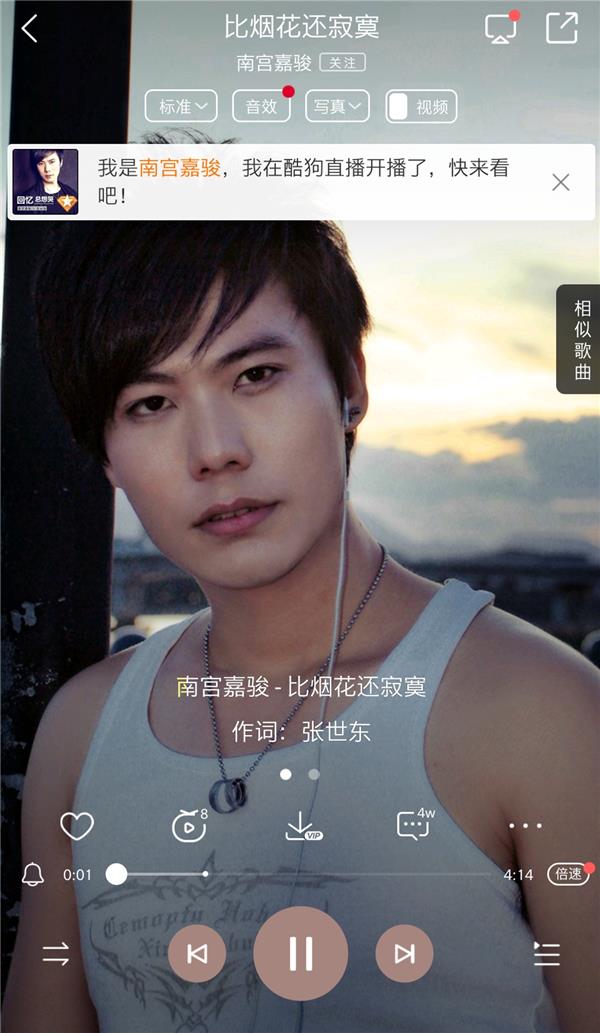Open the 4w comments
This screenshot has height=1033, width=600.
[414, 826]
